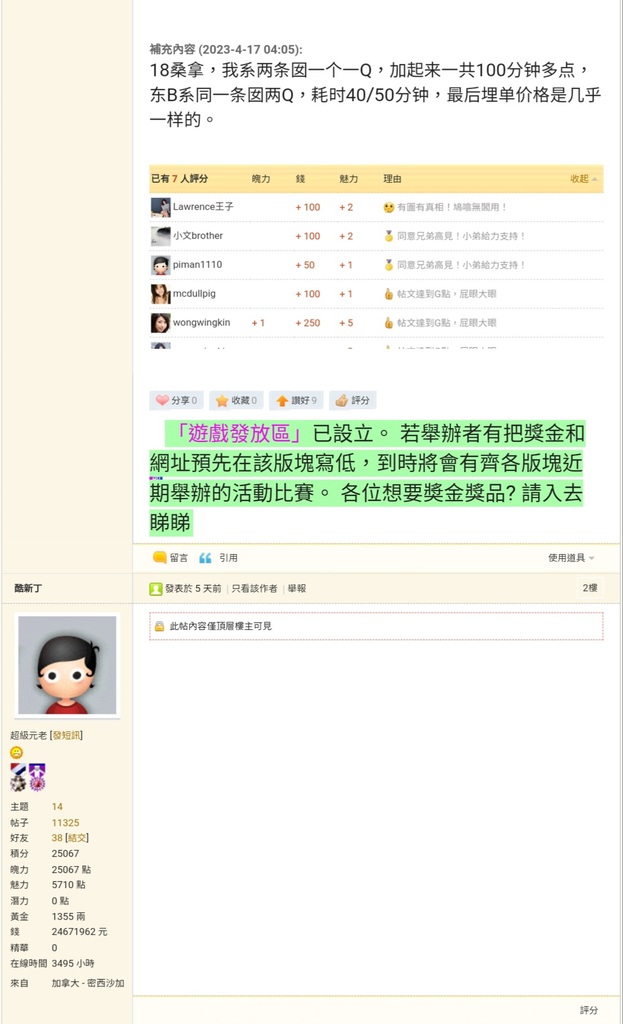This screenshot has height=1024, width=623.
Task: Open mcdullpig's profile
Action: coord(194,294)
